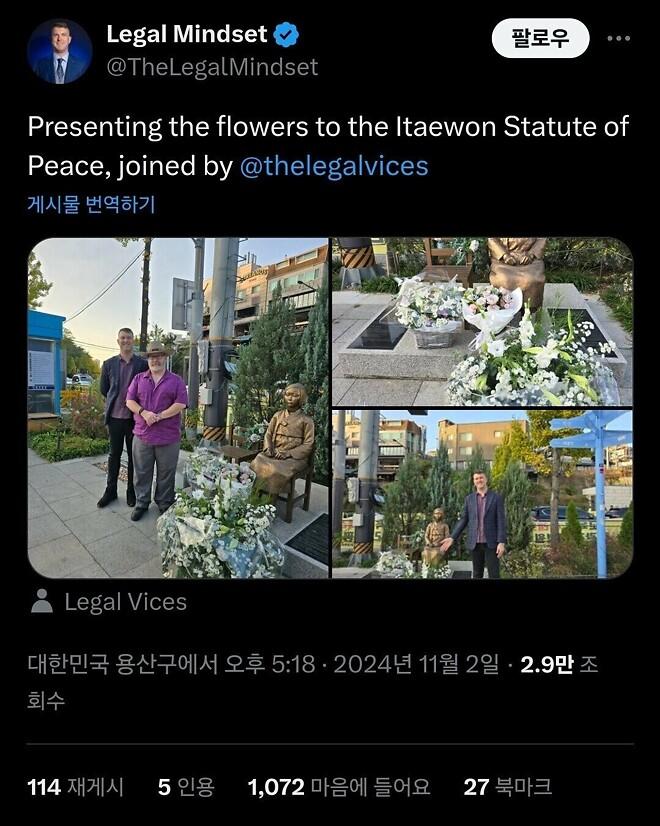Enlarge the close-up photo of white flowers
The width and height of the screenshot is (660, 826).
pos(482,321)
